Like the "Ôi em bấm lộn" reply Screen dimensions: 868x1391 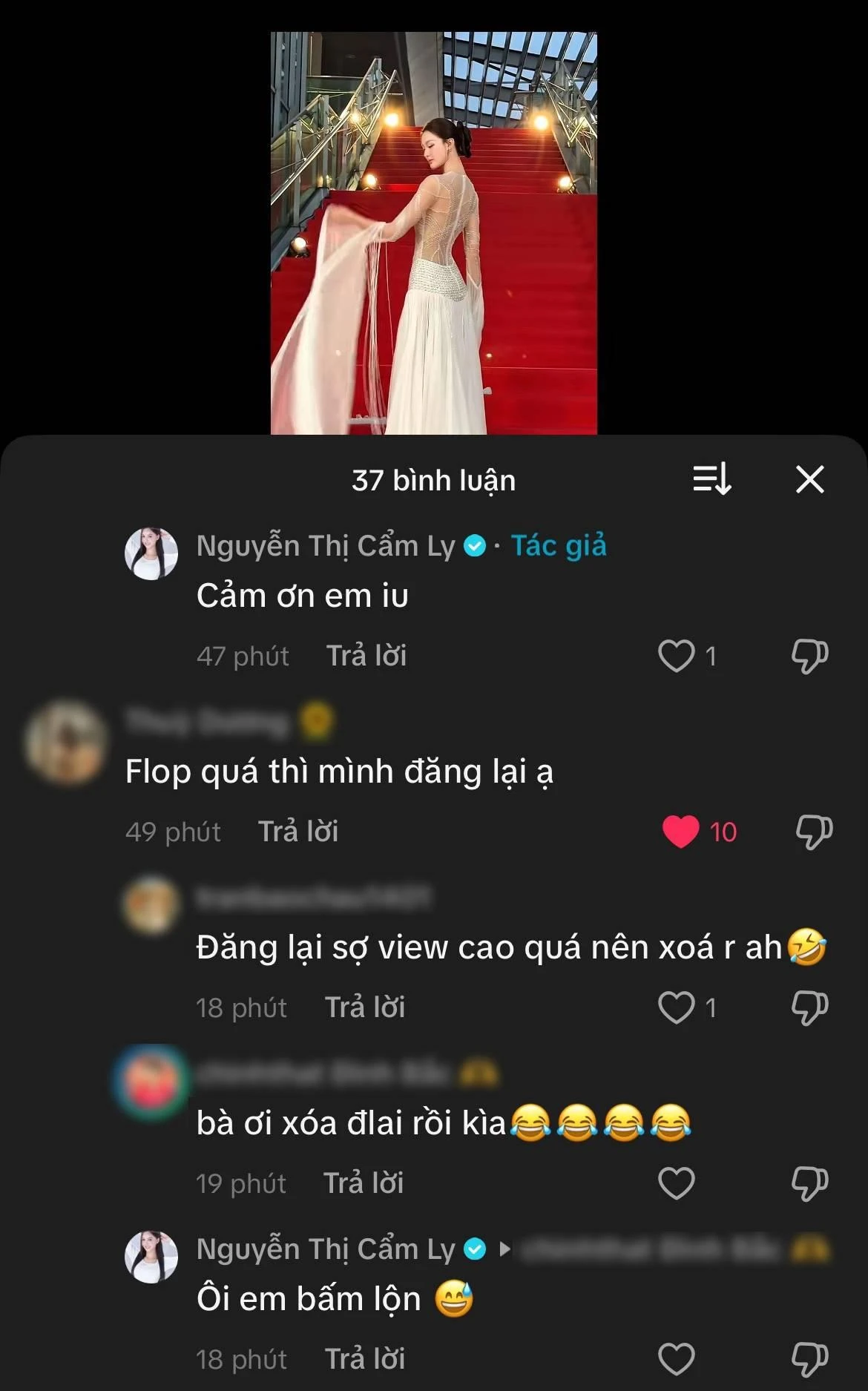point(677,1359)
